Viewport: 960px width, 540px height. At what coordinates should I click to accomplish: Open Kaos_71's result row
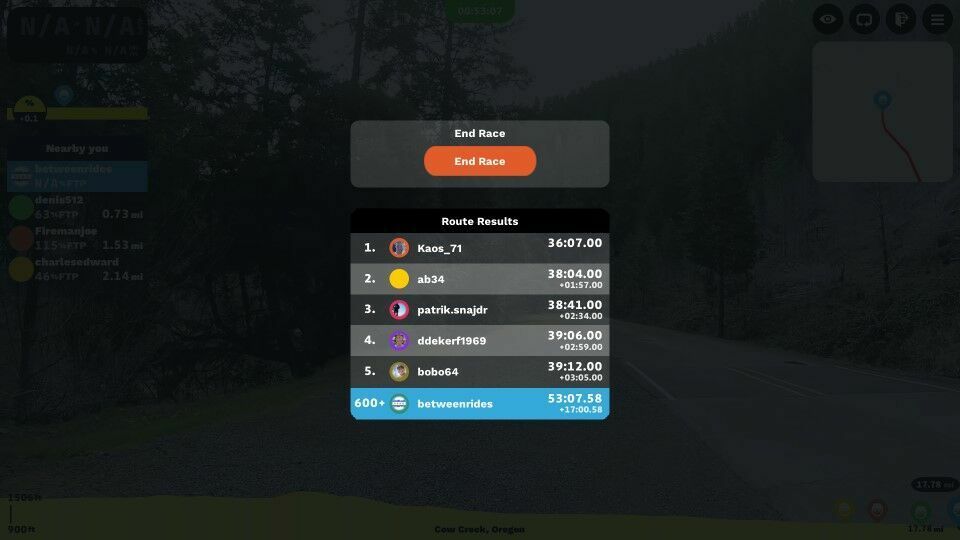(x=480, y=248)
